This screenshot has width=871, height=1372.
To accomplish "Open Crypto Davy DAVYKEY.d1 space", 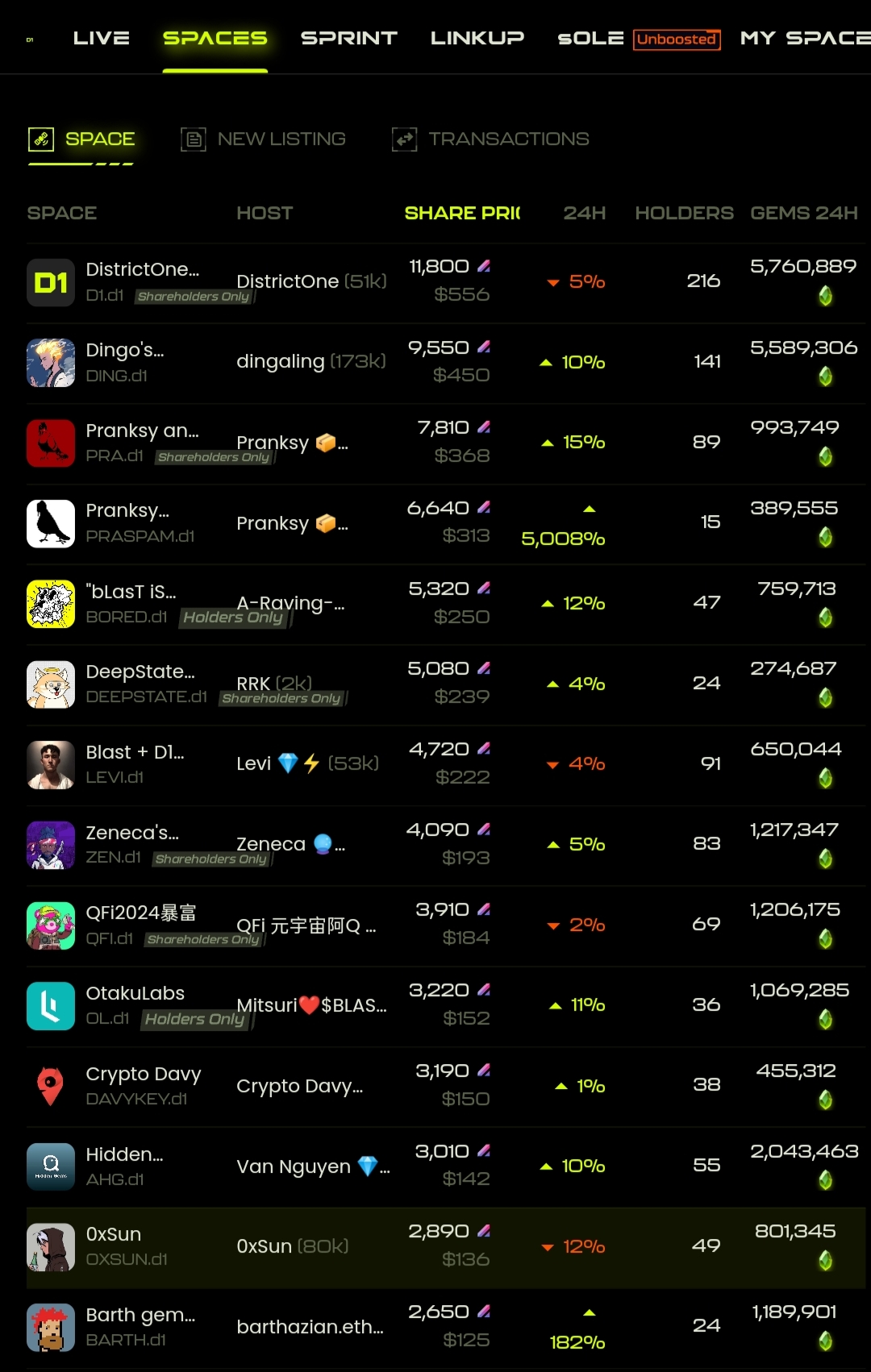I will [446, 1086].
